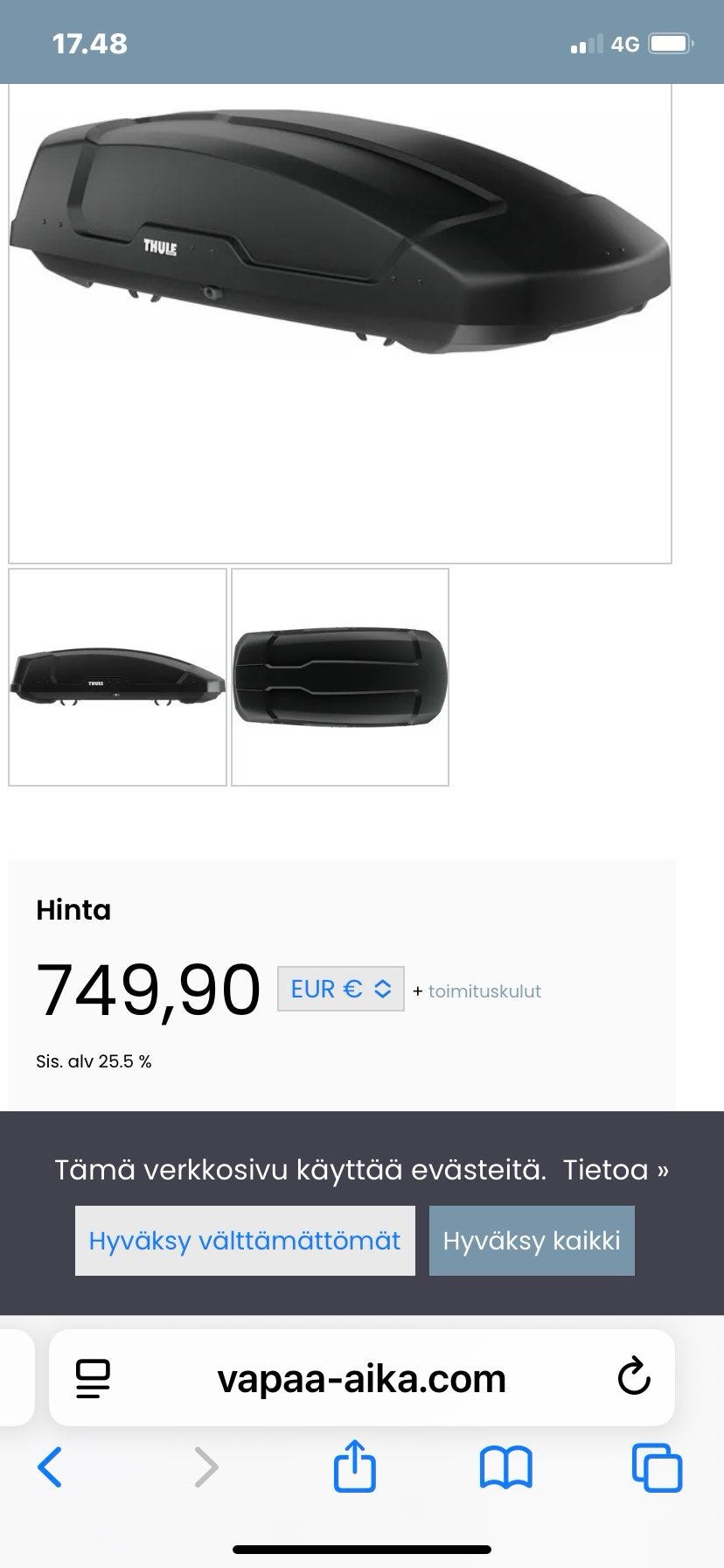Go back to the previous page
Image resolution: width=724 pixels, height=1568 pixels.
(50, 1467)
